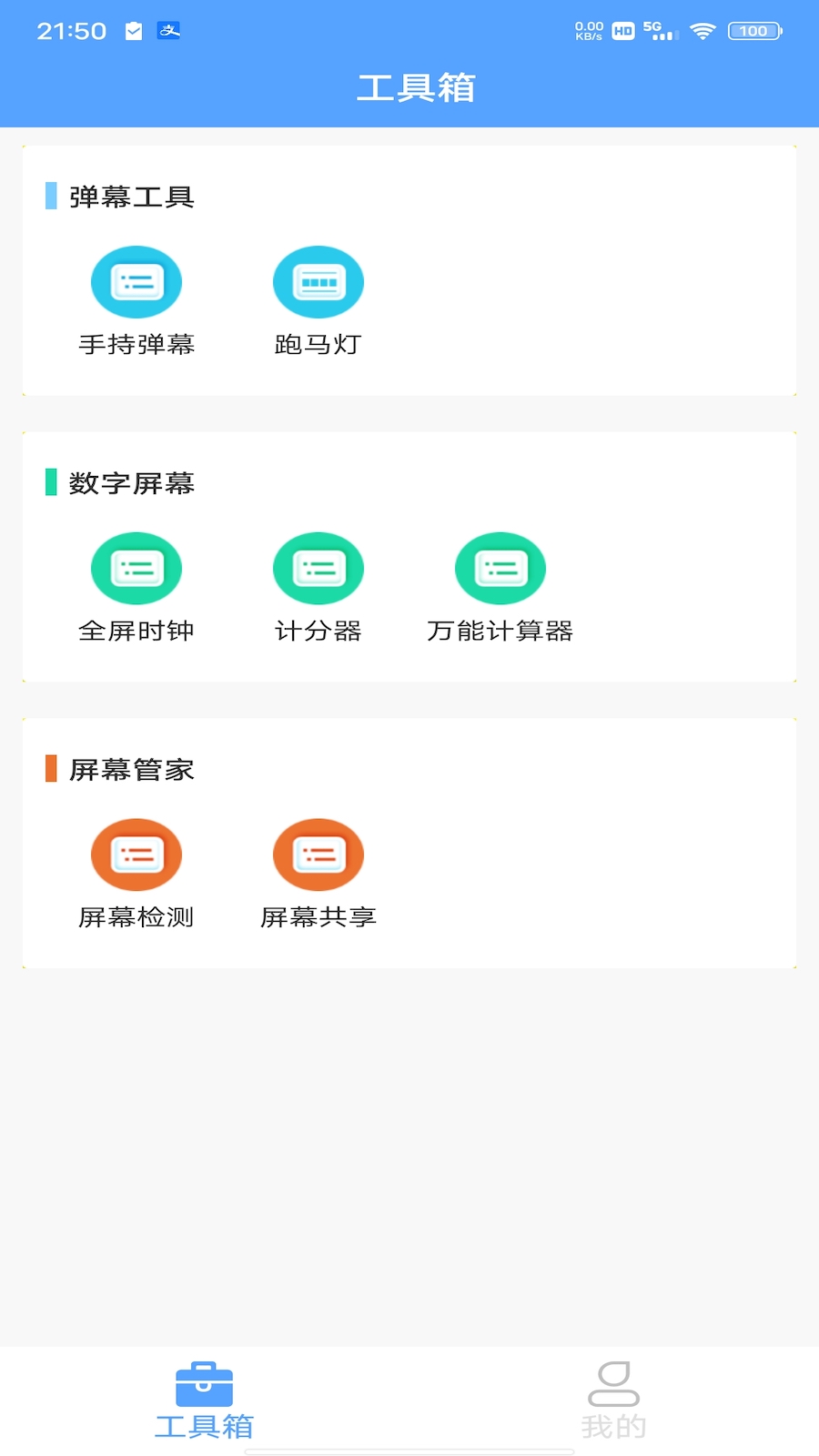The height and width of the screenshot is (1456, 819).
Task: Open the 手持弹幕 (handheld danmaku) tool icon
Action: (x=136, y=282)
